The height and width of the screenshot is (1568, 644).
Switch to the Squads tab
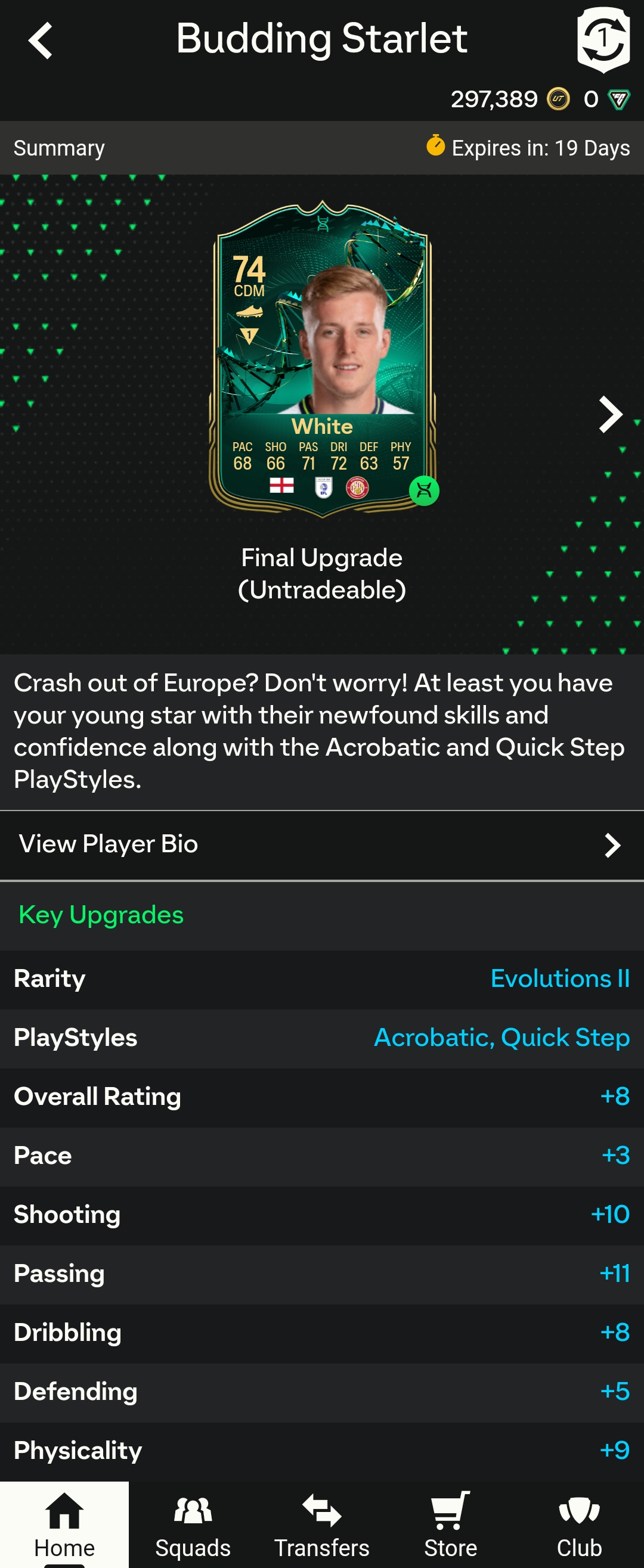point(193,1524)
